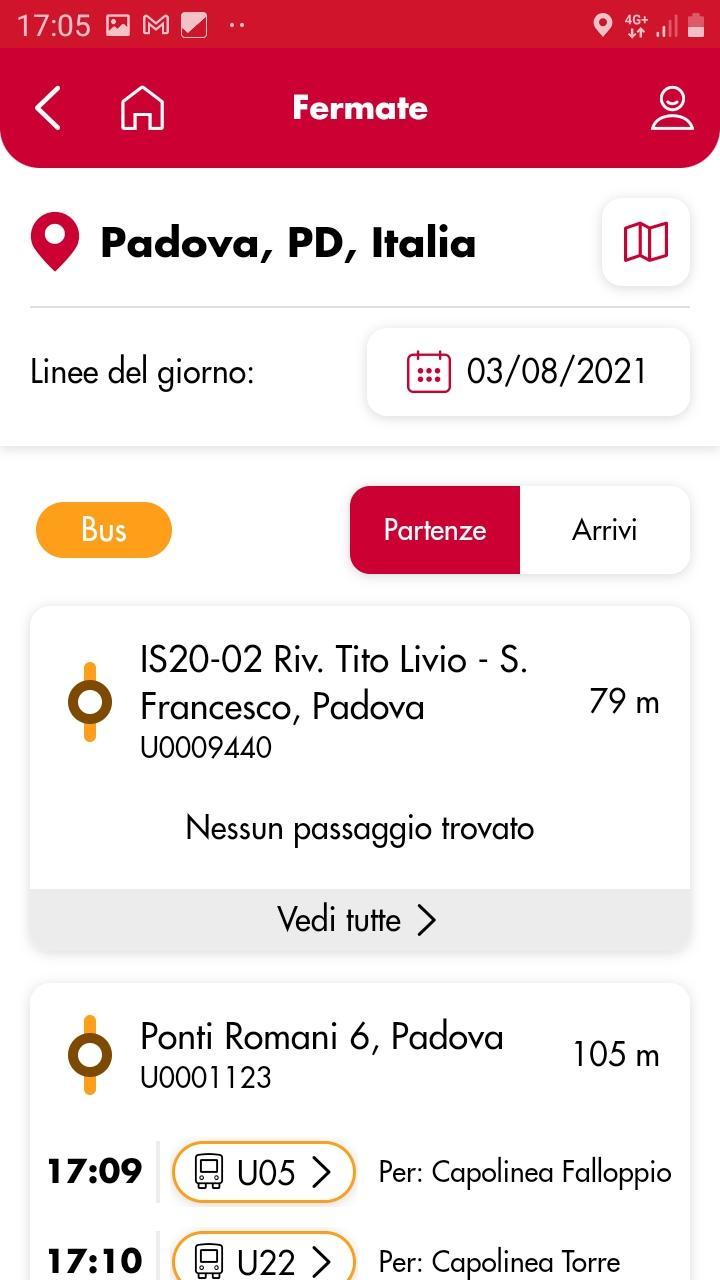Tap the user profile icon

click(x=672, y=108)
